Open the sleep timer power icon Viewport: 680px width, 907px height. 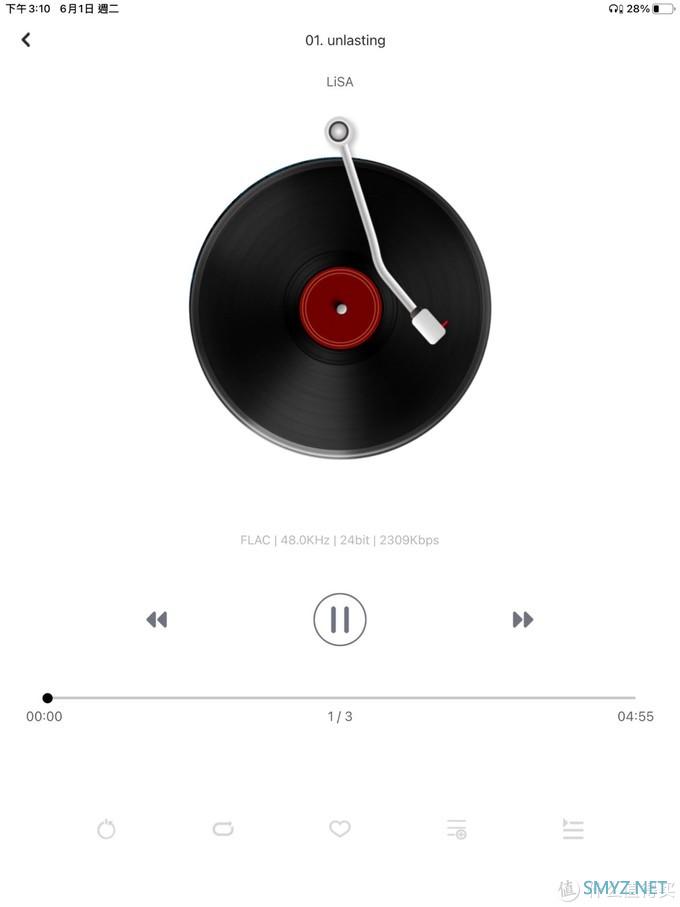tap(107, 829)
